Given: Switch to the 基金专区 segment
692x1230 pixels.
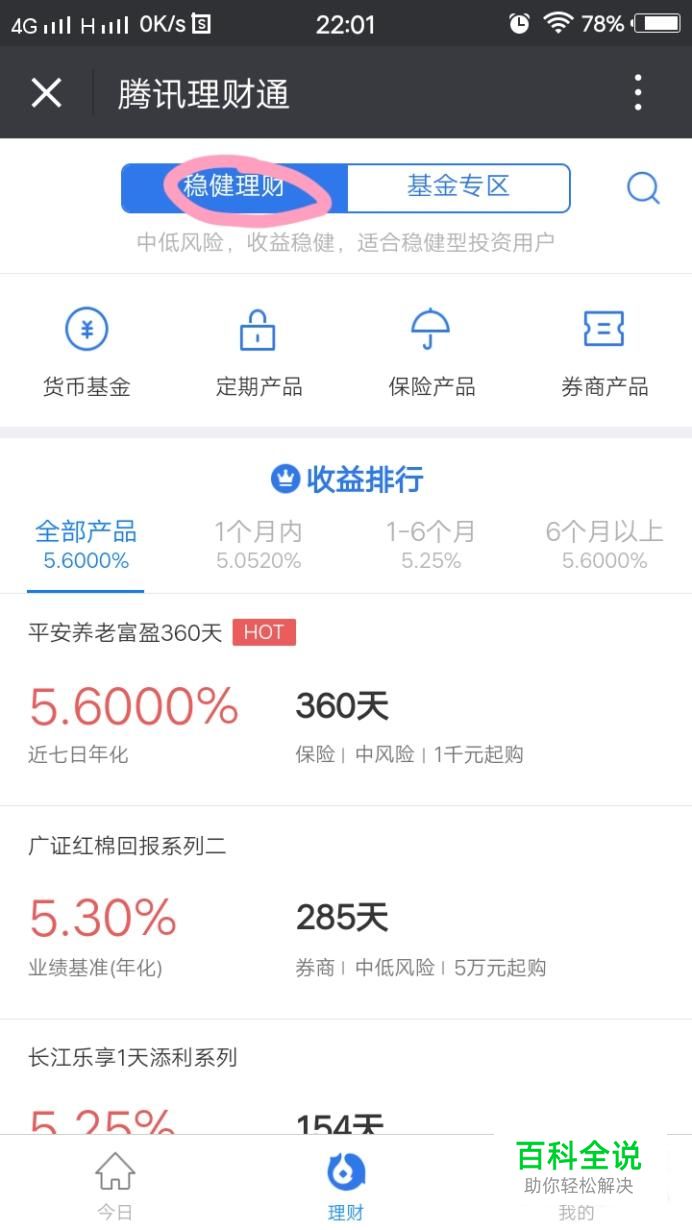Looking at the screenshot, I should 458,188.
